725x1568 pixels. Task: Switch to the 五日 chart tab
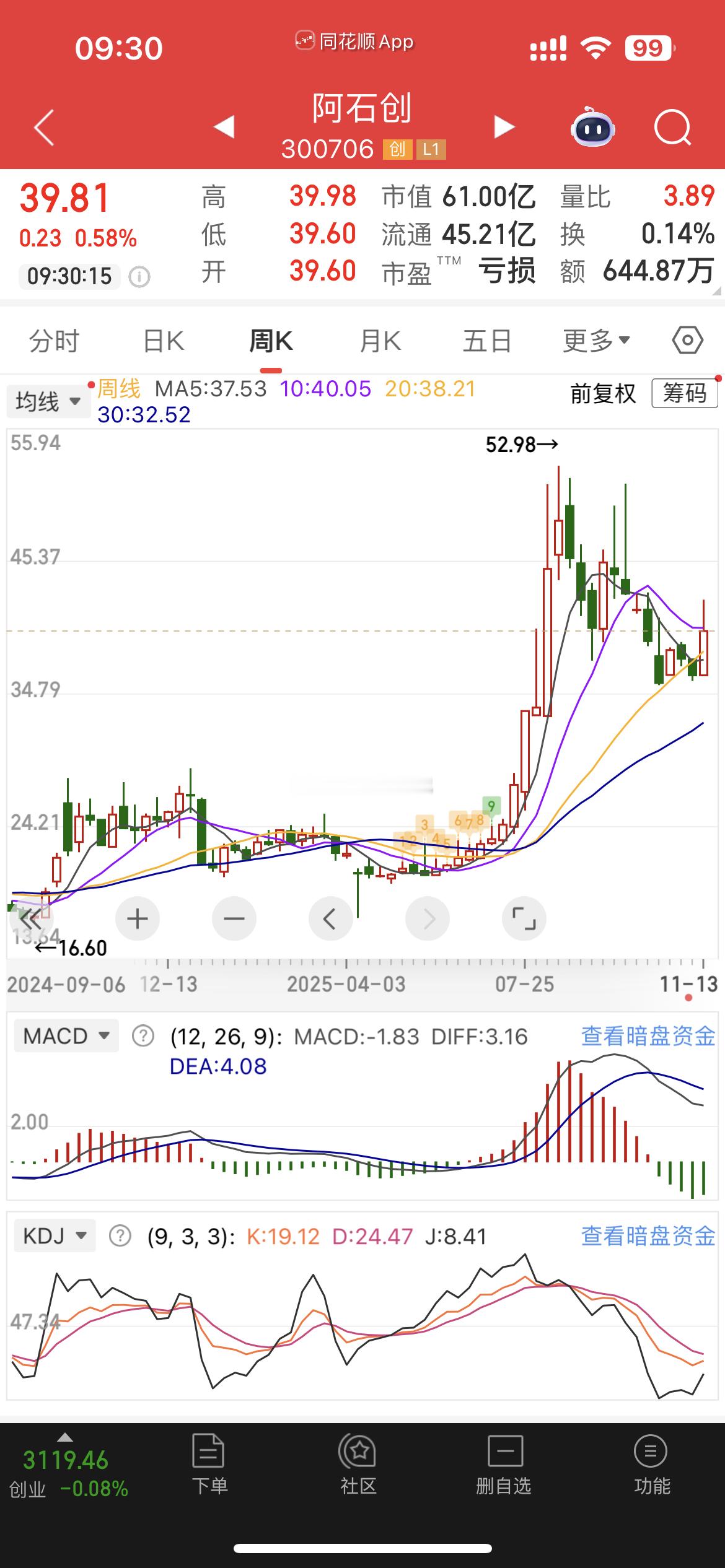click(487, 341)
